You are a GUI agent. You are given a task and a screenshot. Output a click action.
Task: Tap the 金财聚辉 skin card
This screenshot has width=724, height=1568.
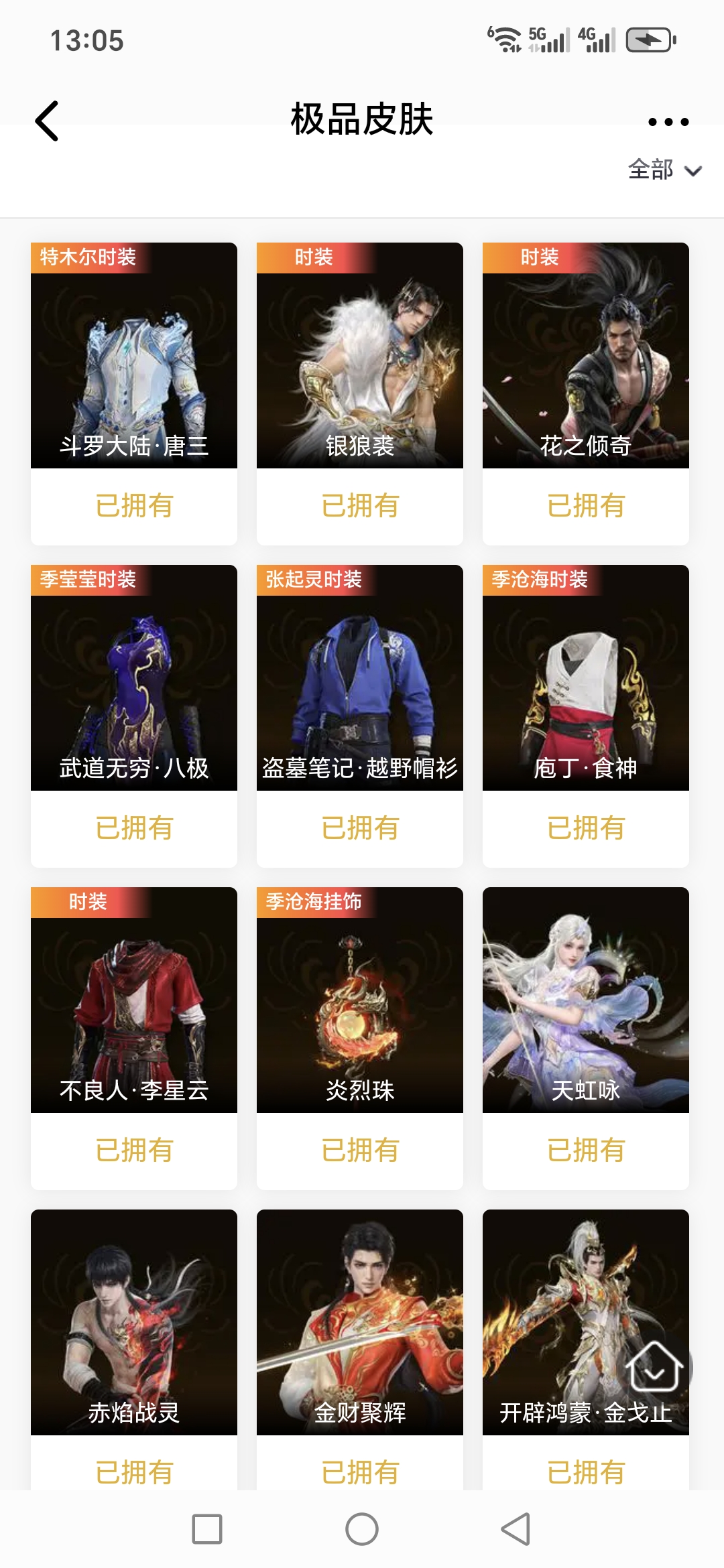pyautogui.click(x=360, y=1322)
